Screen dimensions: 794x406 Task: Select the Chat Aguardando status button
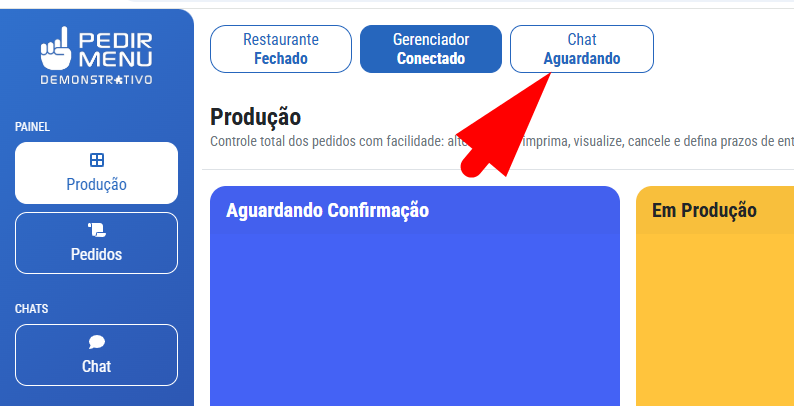[581, 49]
